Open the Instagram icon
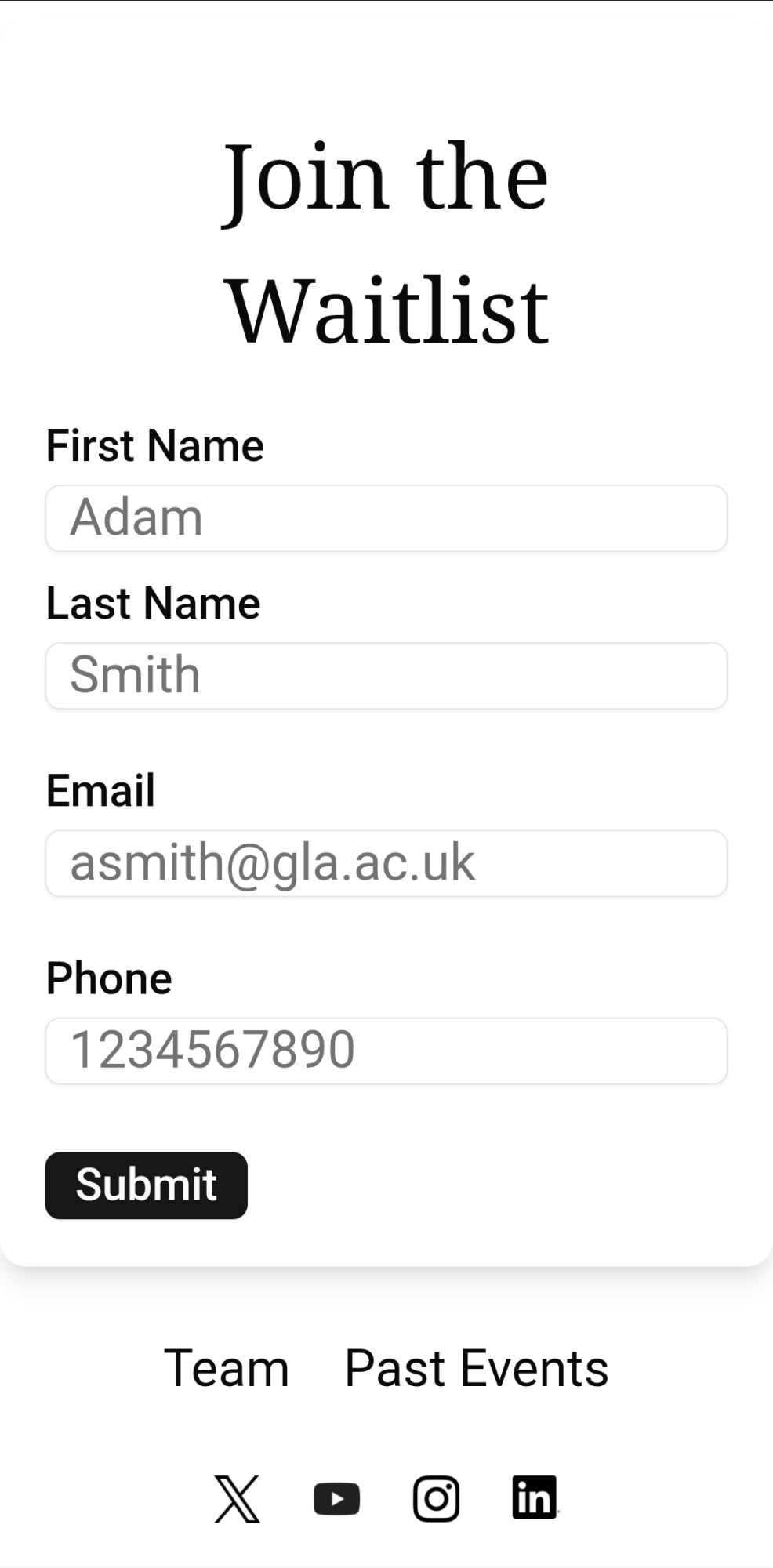This screenshot has height=1568, width=773. coord(436,1498)
